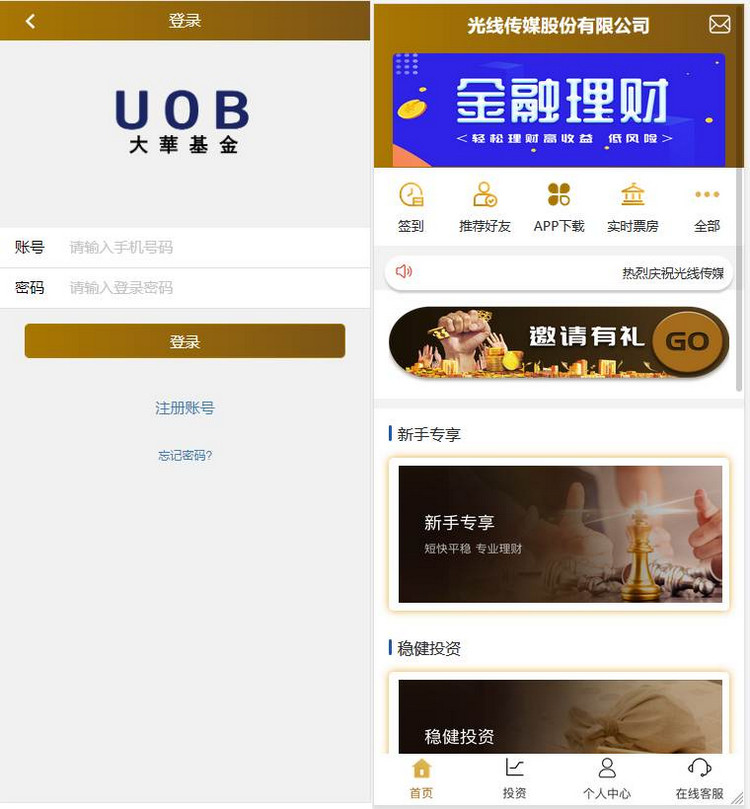
Task: Tap the 邀请有礼 GO banner
Action: [559, 342]
